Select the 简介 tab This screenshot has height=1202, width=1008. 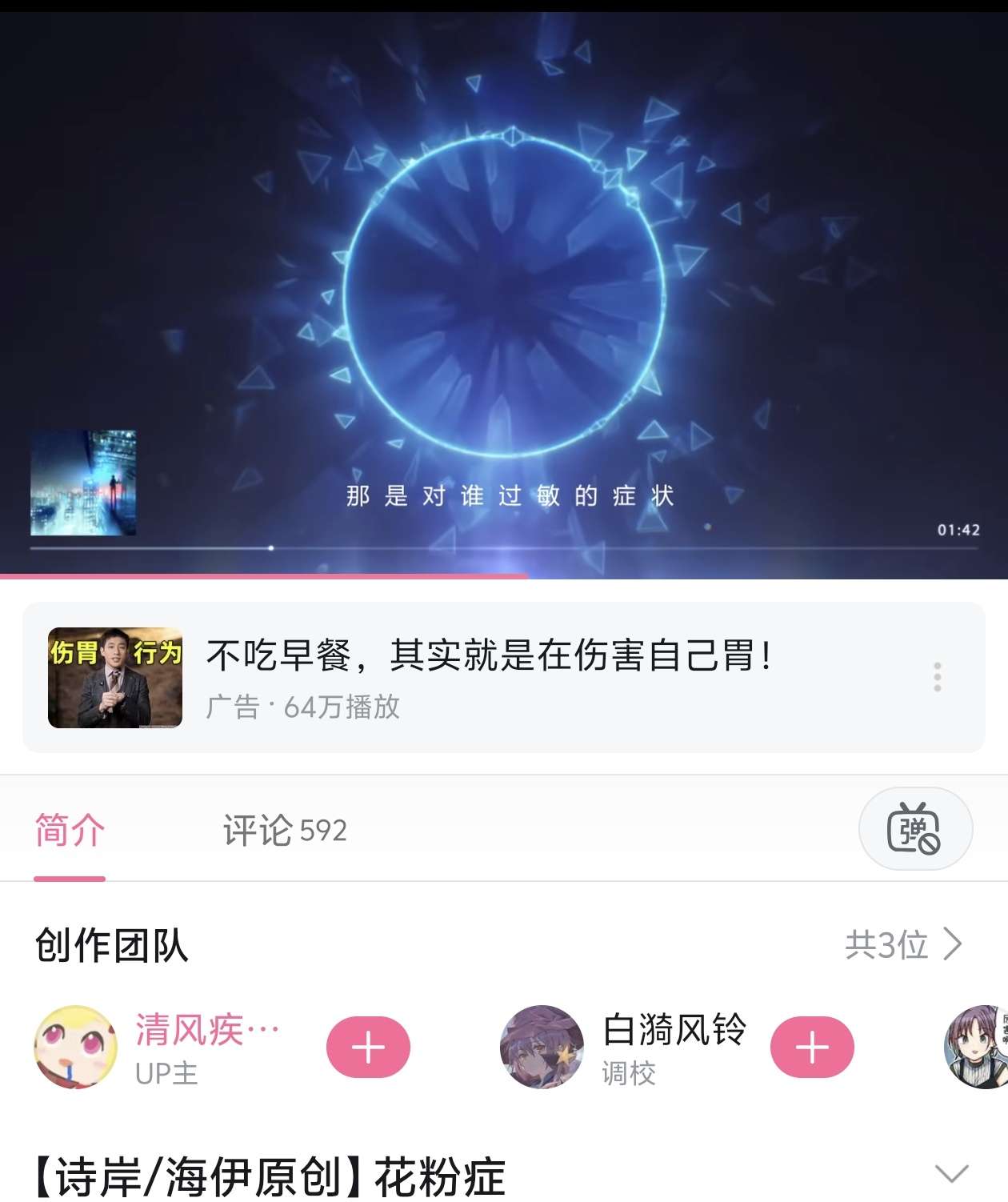click(x=70, y=831)
